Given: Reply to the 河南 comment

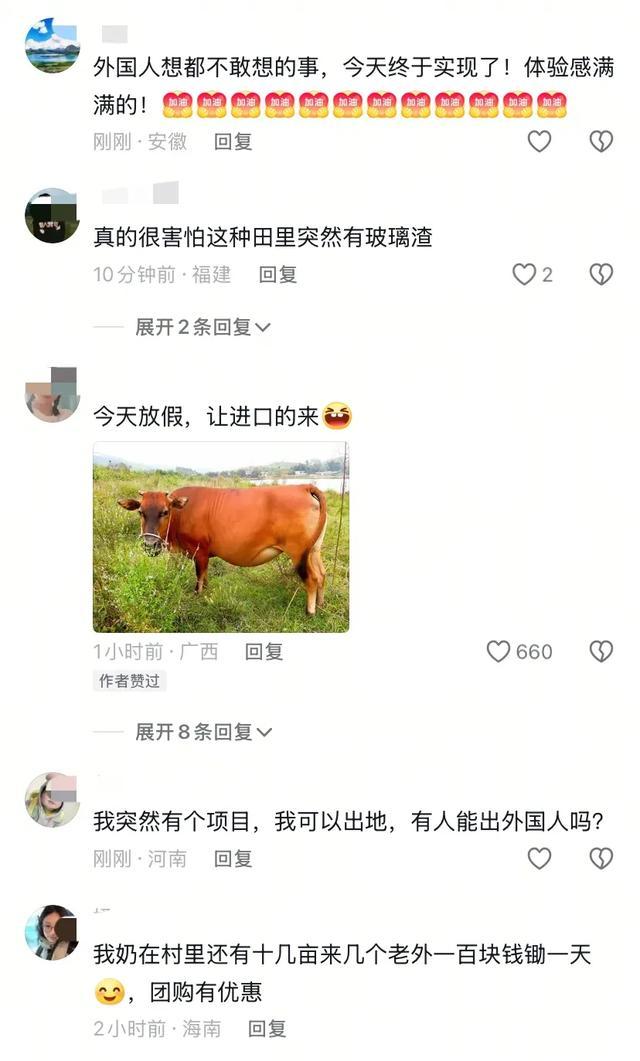Looking at the screenshot, I should 233,858.
